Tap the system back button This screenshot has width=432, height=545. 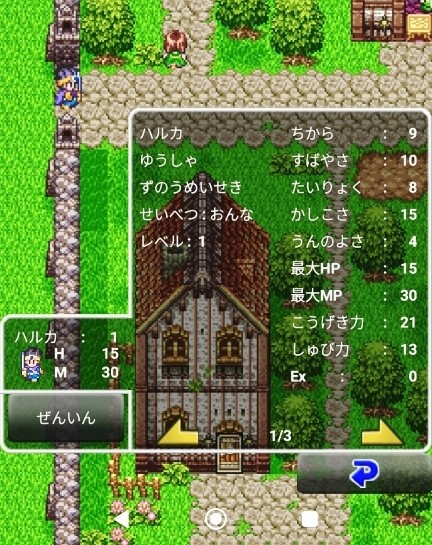tap(122, 520)
